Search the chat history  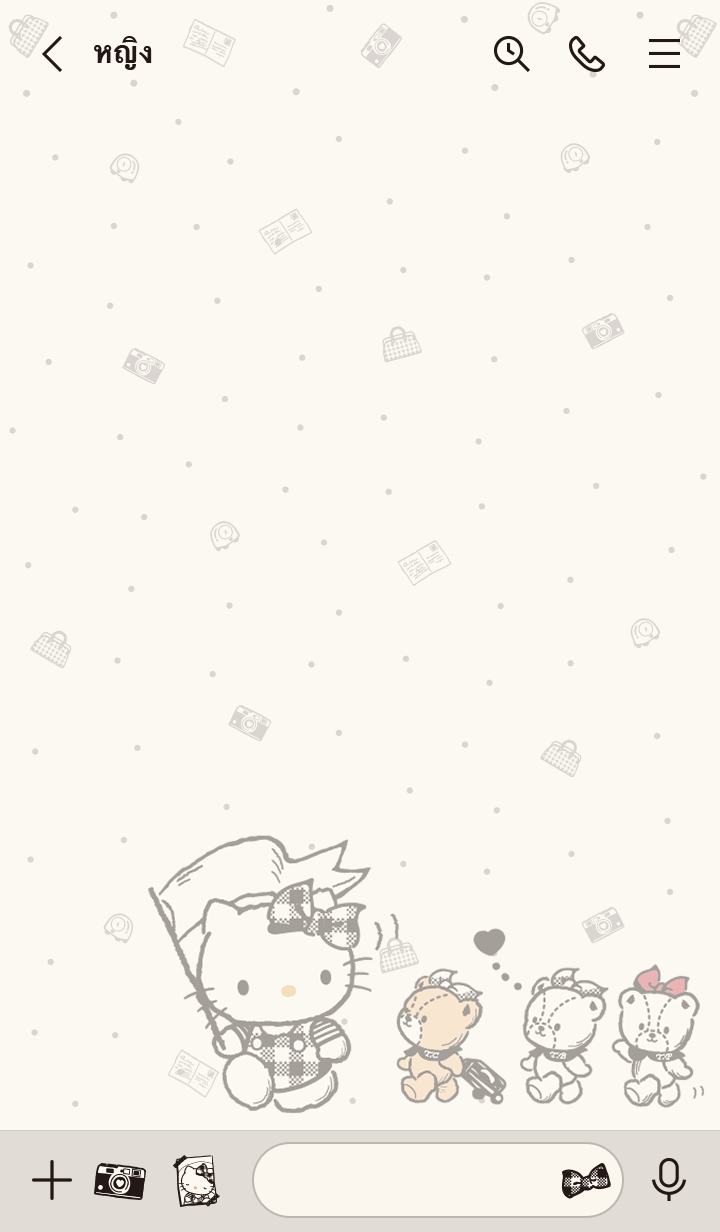pos(511,54)
